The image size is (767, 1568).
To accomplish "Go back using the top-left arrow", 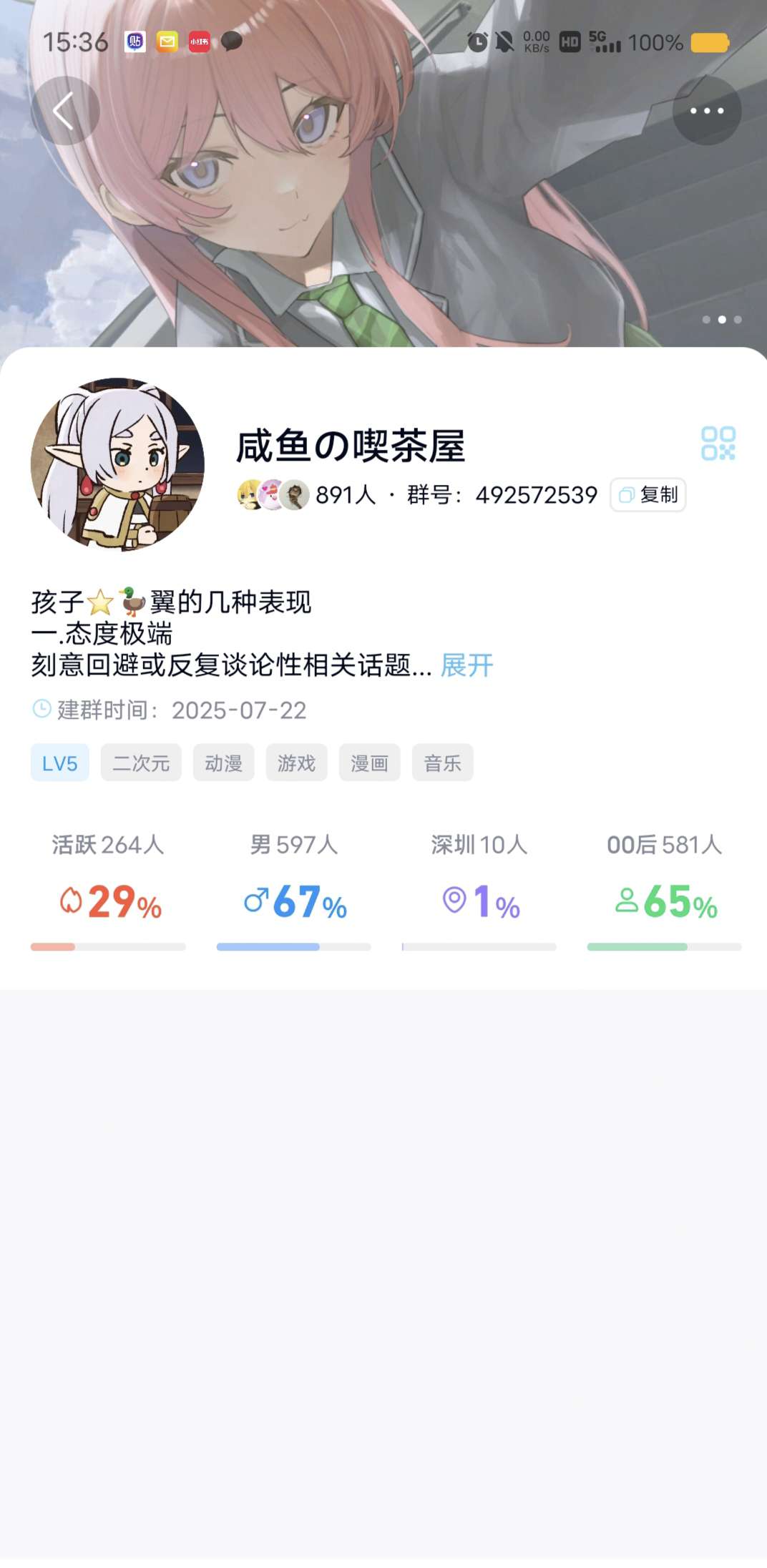I will (64, 111).
